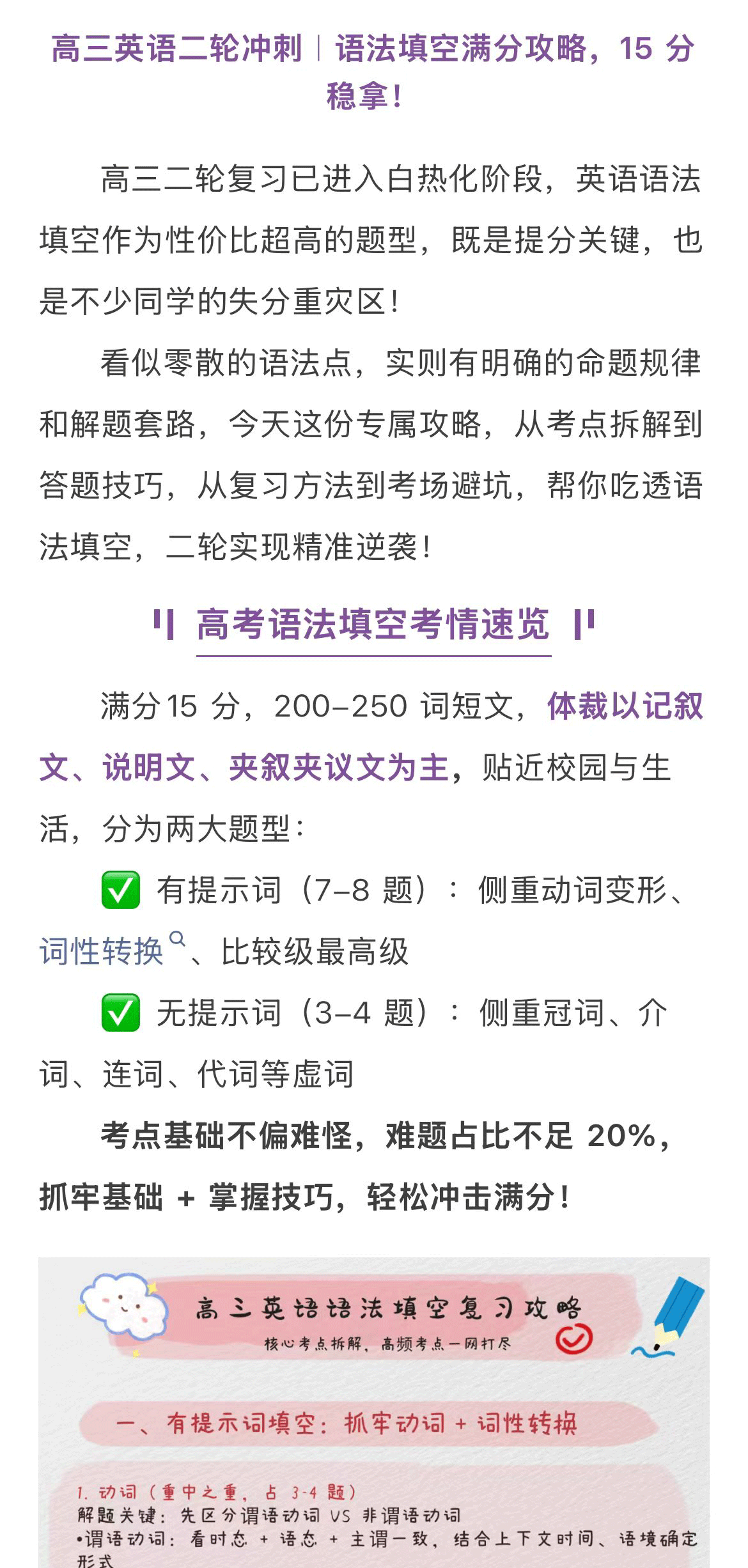Open the 词性转换 search link

coord(102,951)
